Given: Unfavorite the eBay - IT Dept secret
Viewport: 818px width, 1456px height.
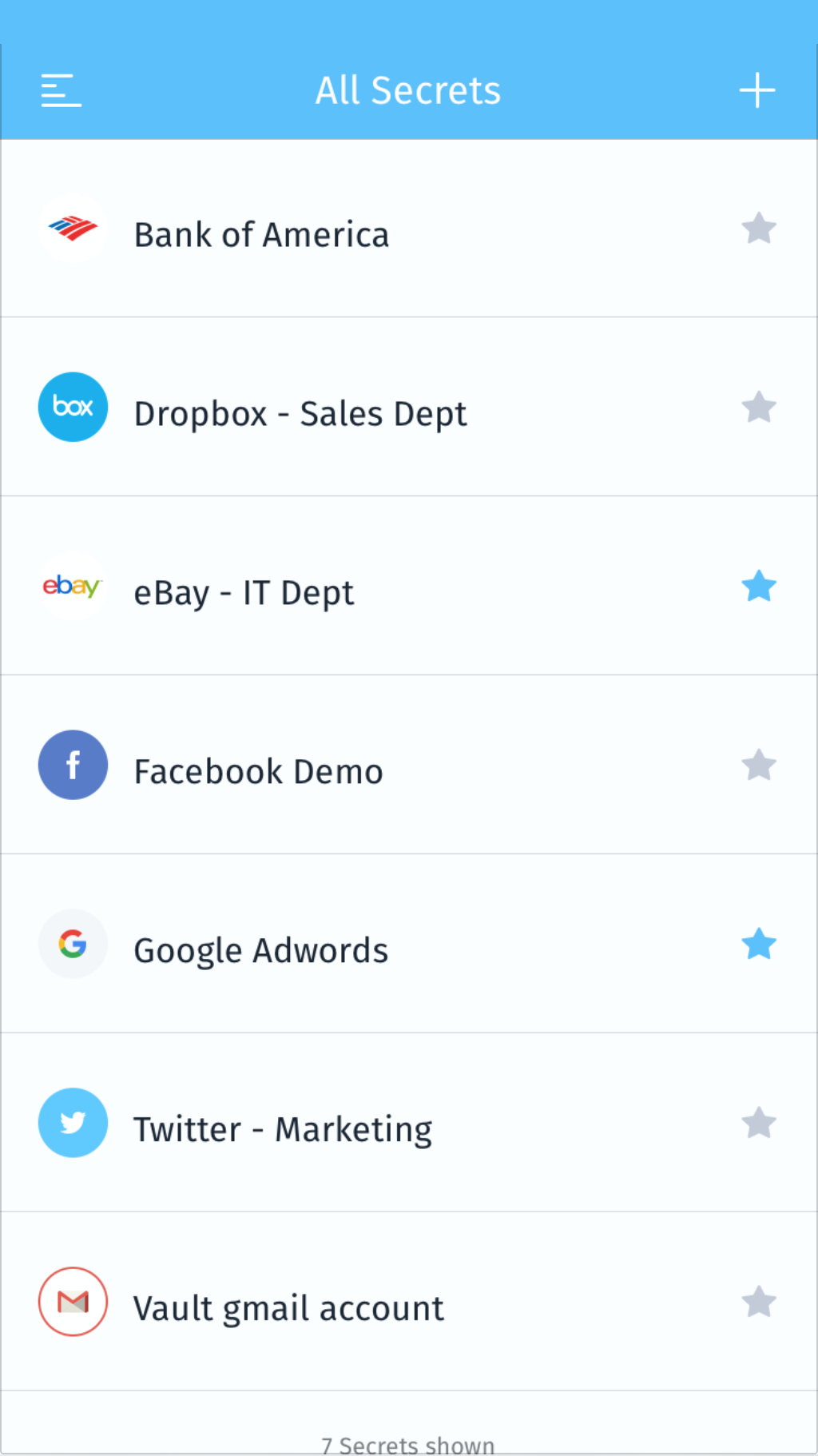Looking at the screenshot, I should [759, 586].
